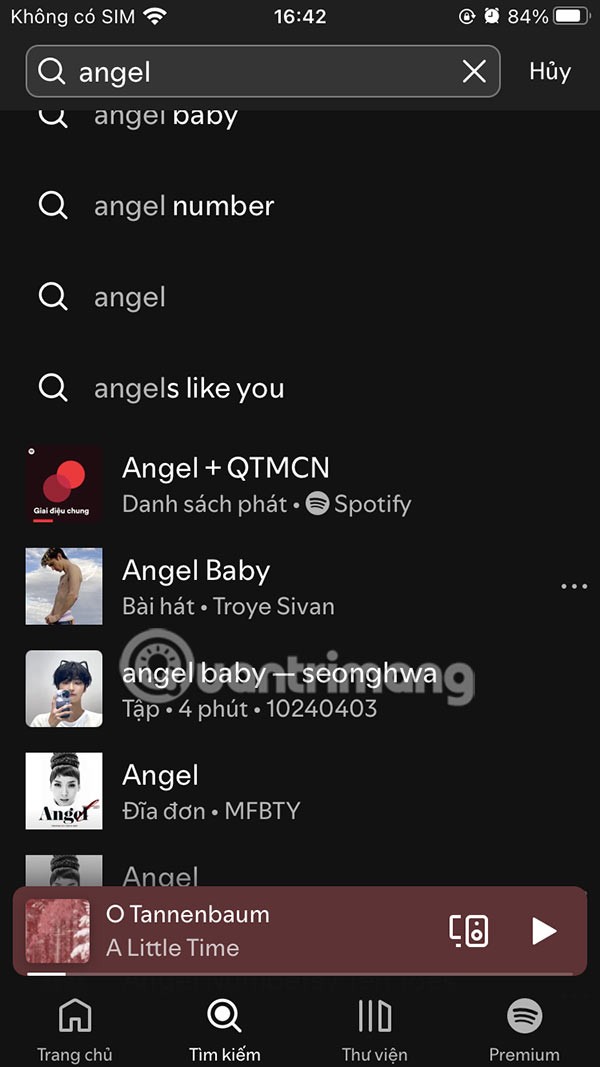This screenshot has width=600, height=1067.
Task: Open more options for Angel Baby
Action: [x=574, y=586]
